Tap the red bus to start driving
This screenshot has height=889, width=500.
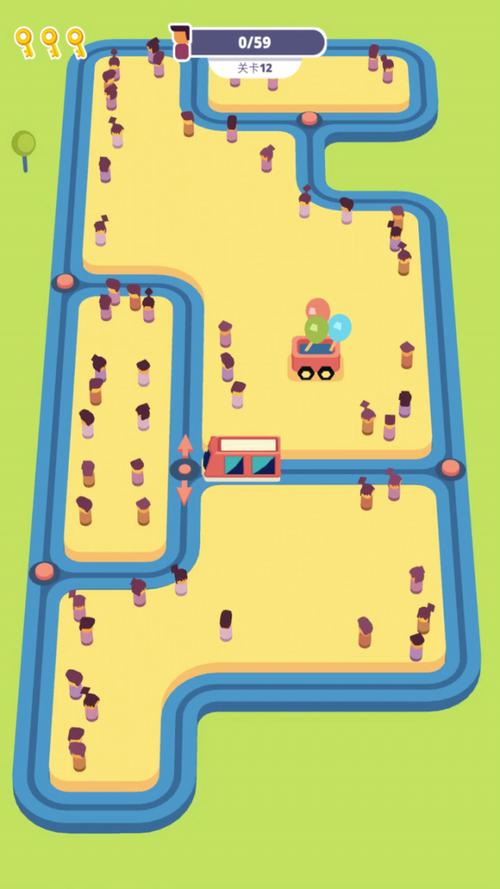click(243, 458)
